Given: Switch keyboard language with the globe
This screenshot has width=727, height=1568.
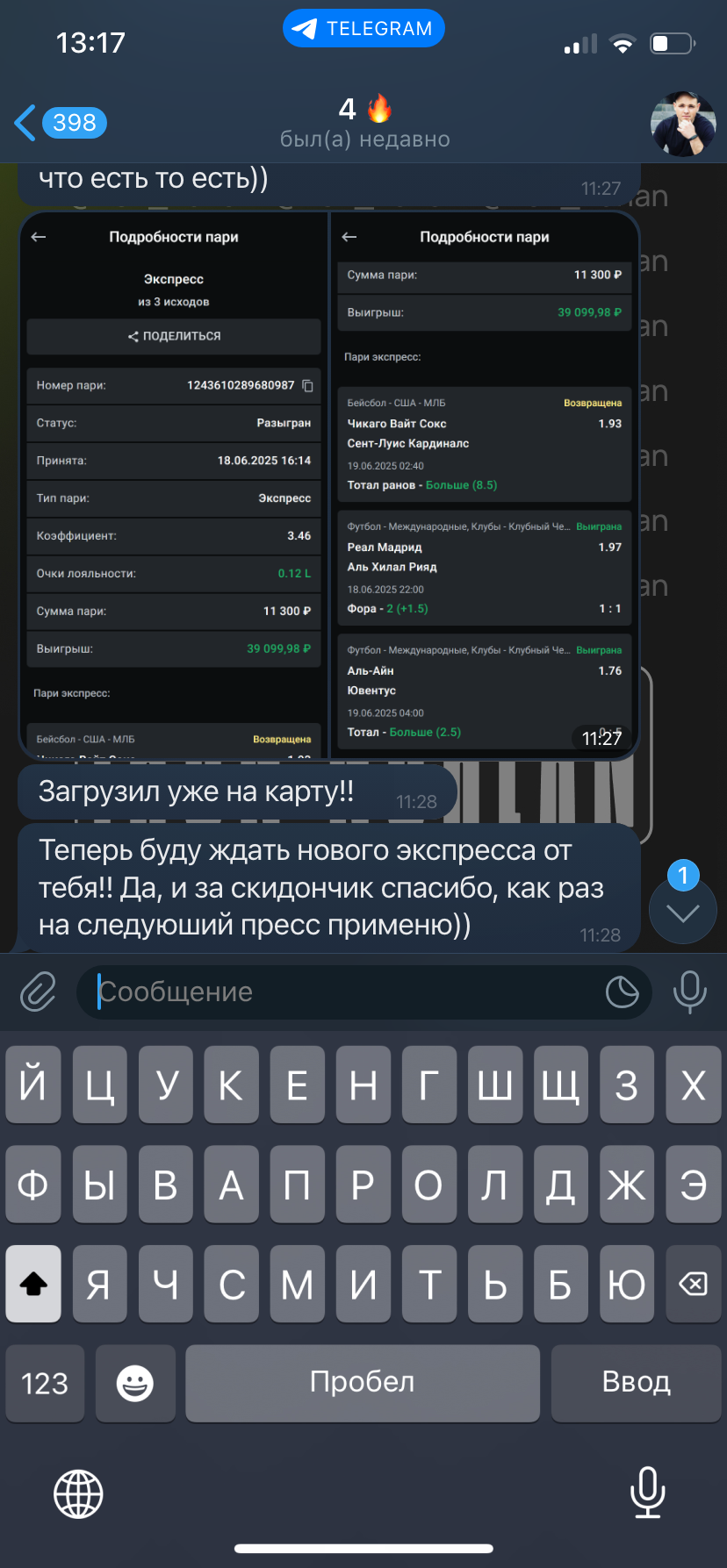Looking at the screenshot, I should point(78,1493).
